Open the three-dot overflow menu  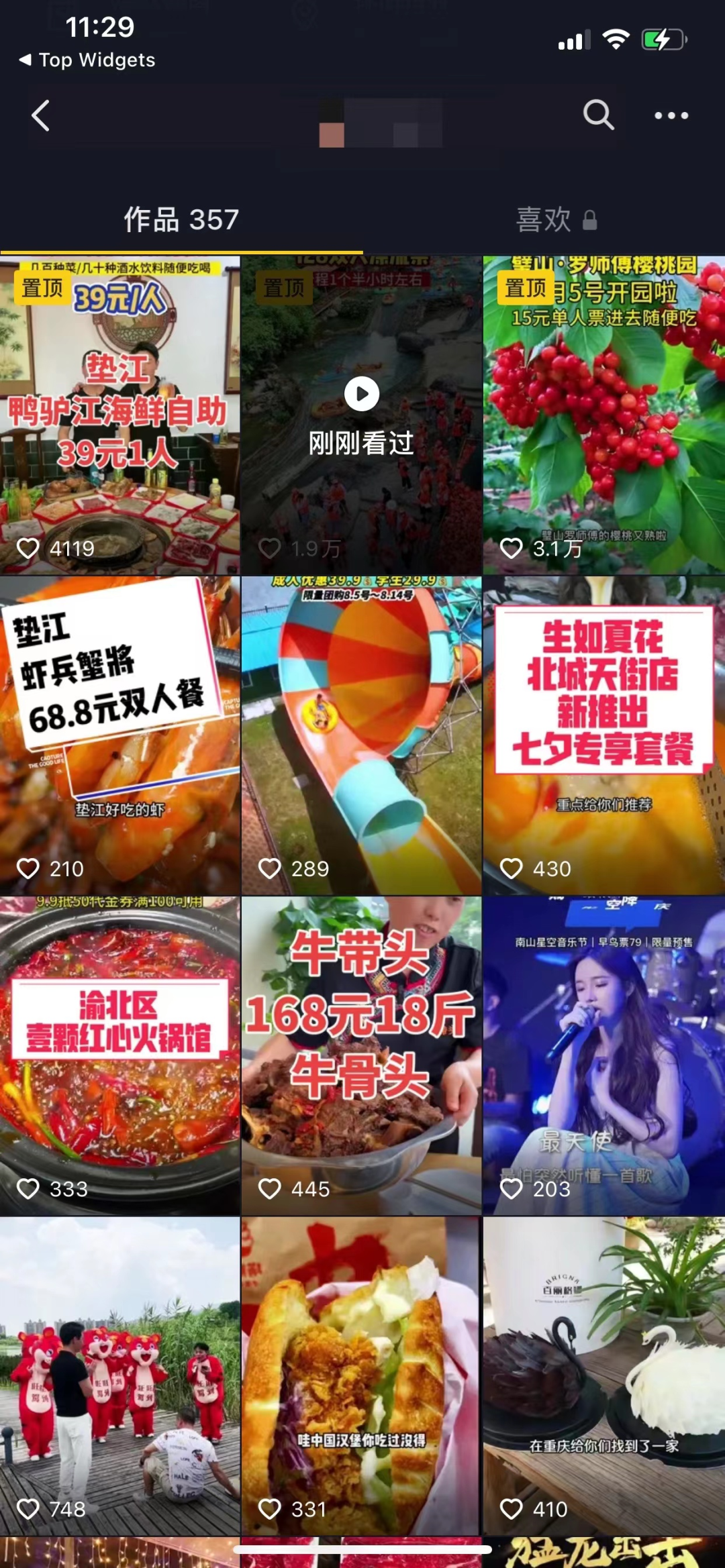(x=671, y=115)
